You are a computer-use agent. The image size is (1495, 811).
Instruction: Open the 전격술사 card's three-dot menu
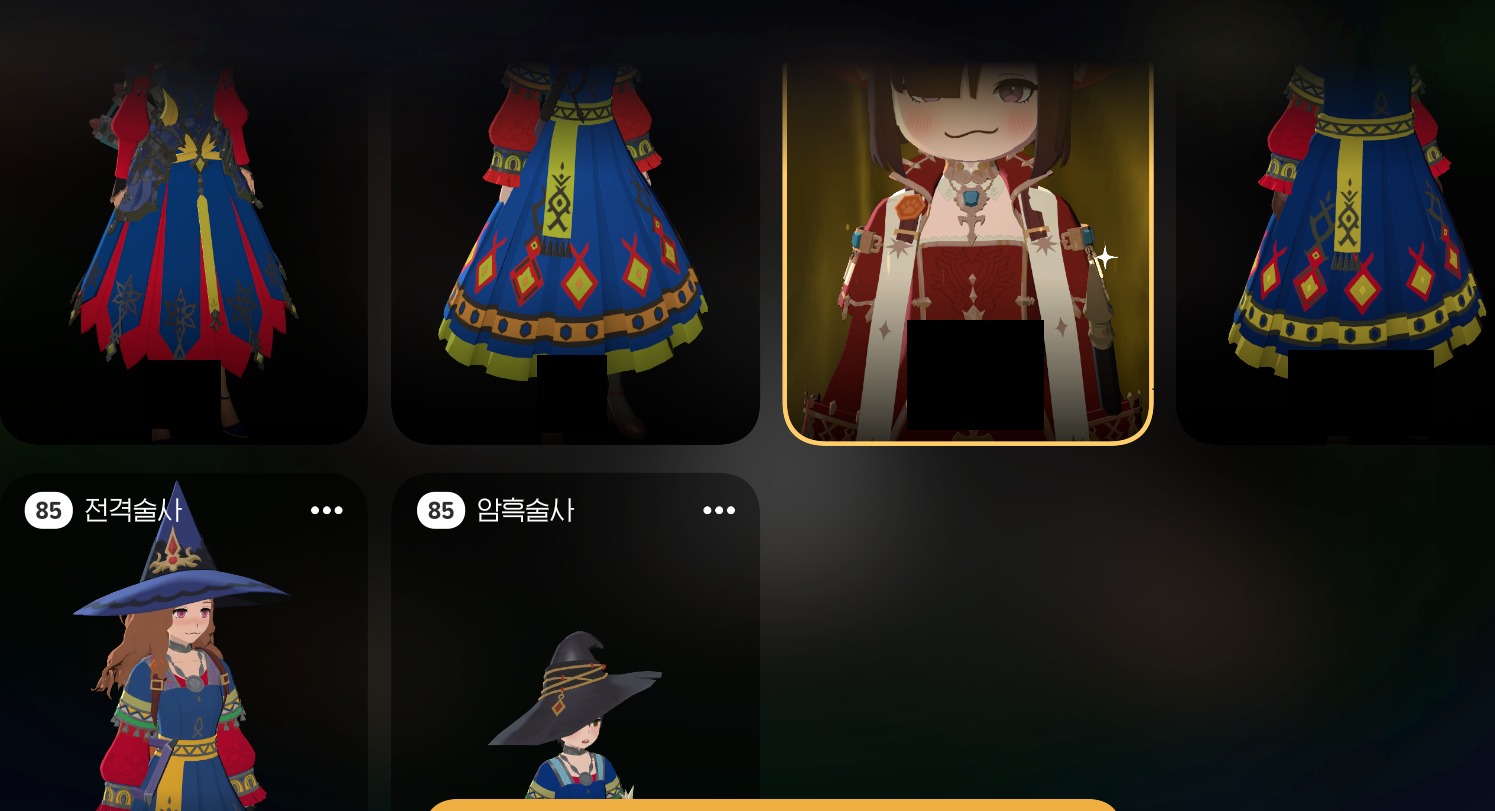point(326,511)
